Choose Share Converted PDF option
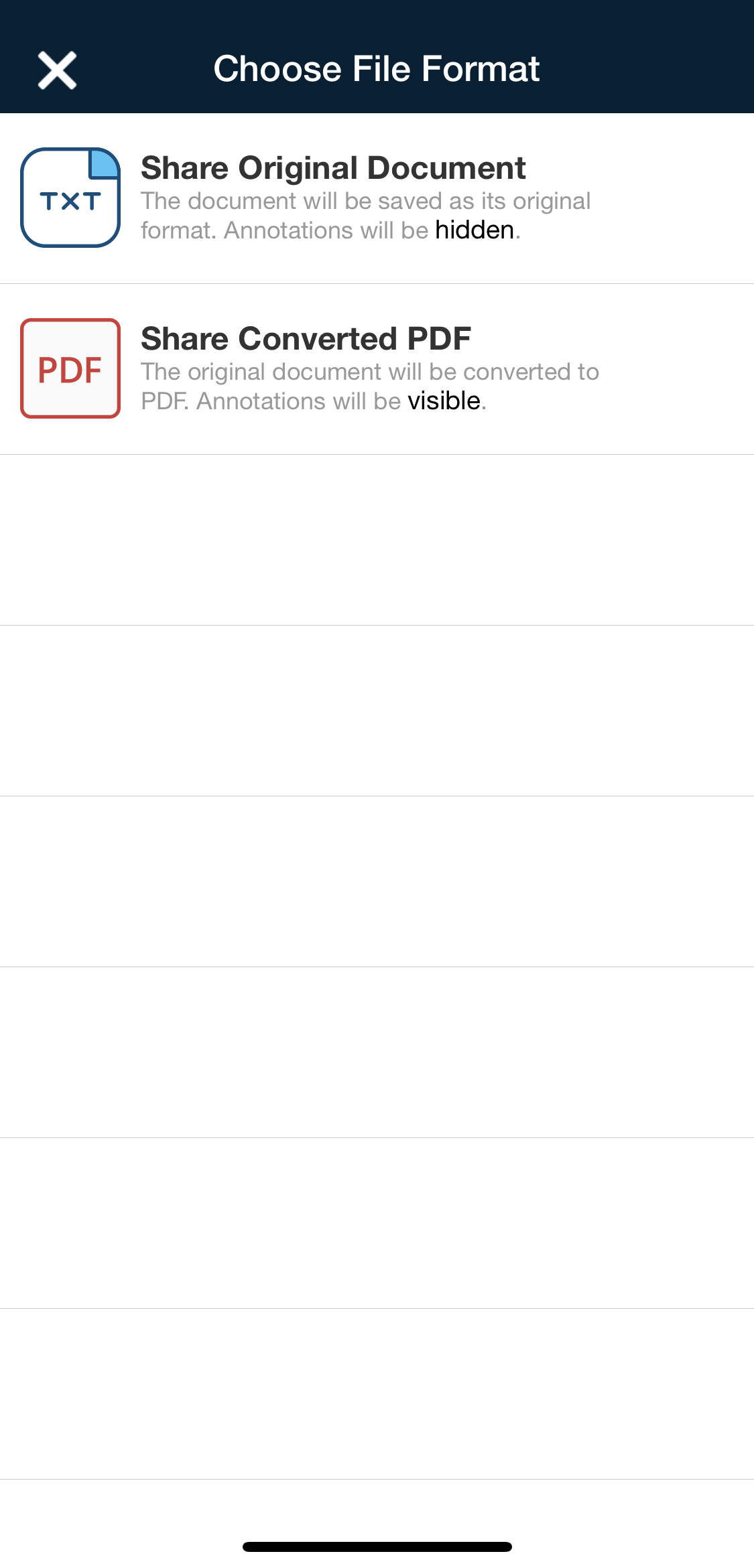This screenshot has height=1568, width=754. point(306,368)
